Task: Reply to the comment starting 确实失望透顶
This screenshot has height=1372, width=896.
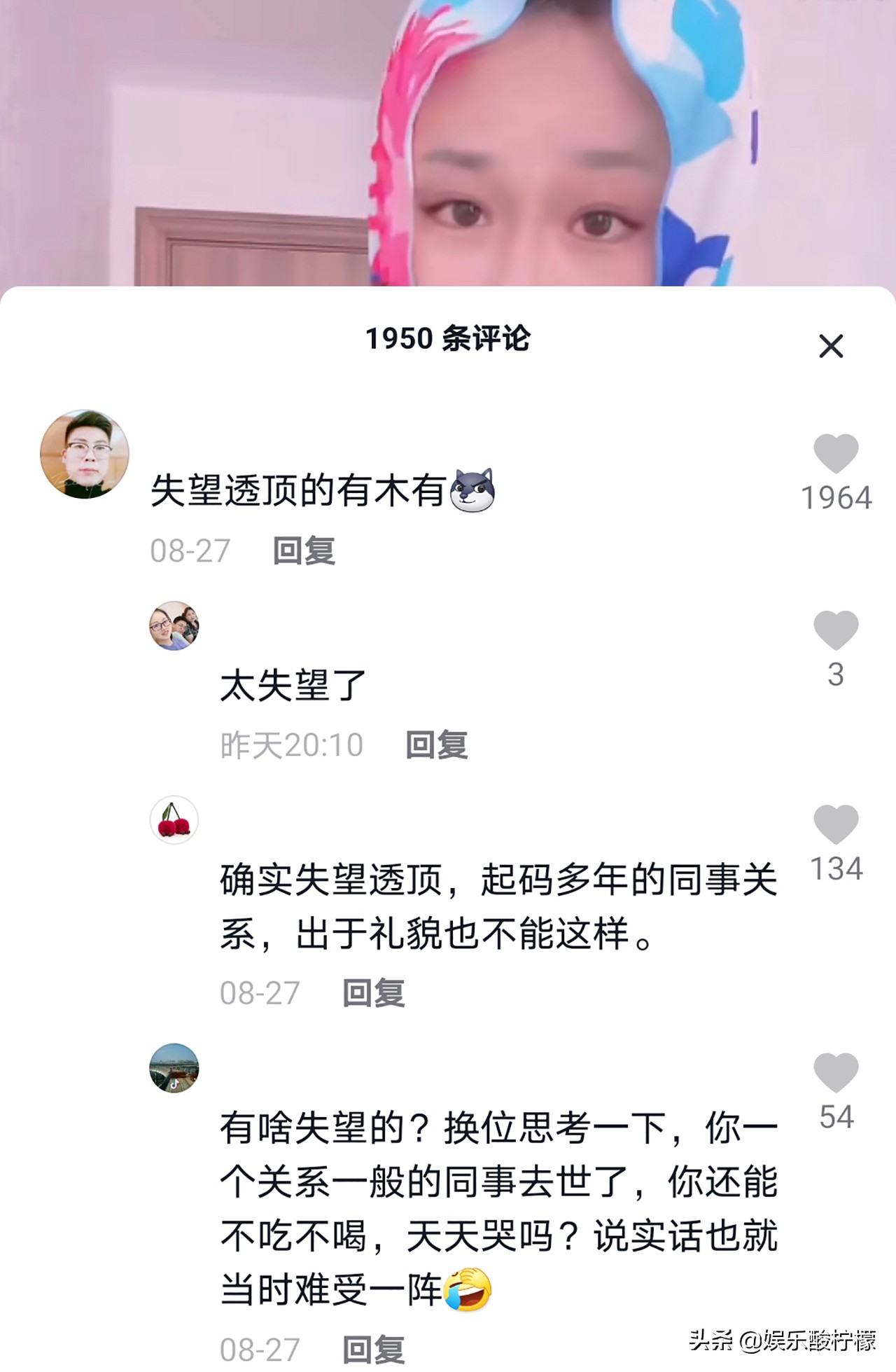Action: 373,992
